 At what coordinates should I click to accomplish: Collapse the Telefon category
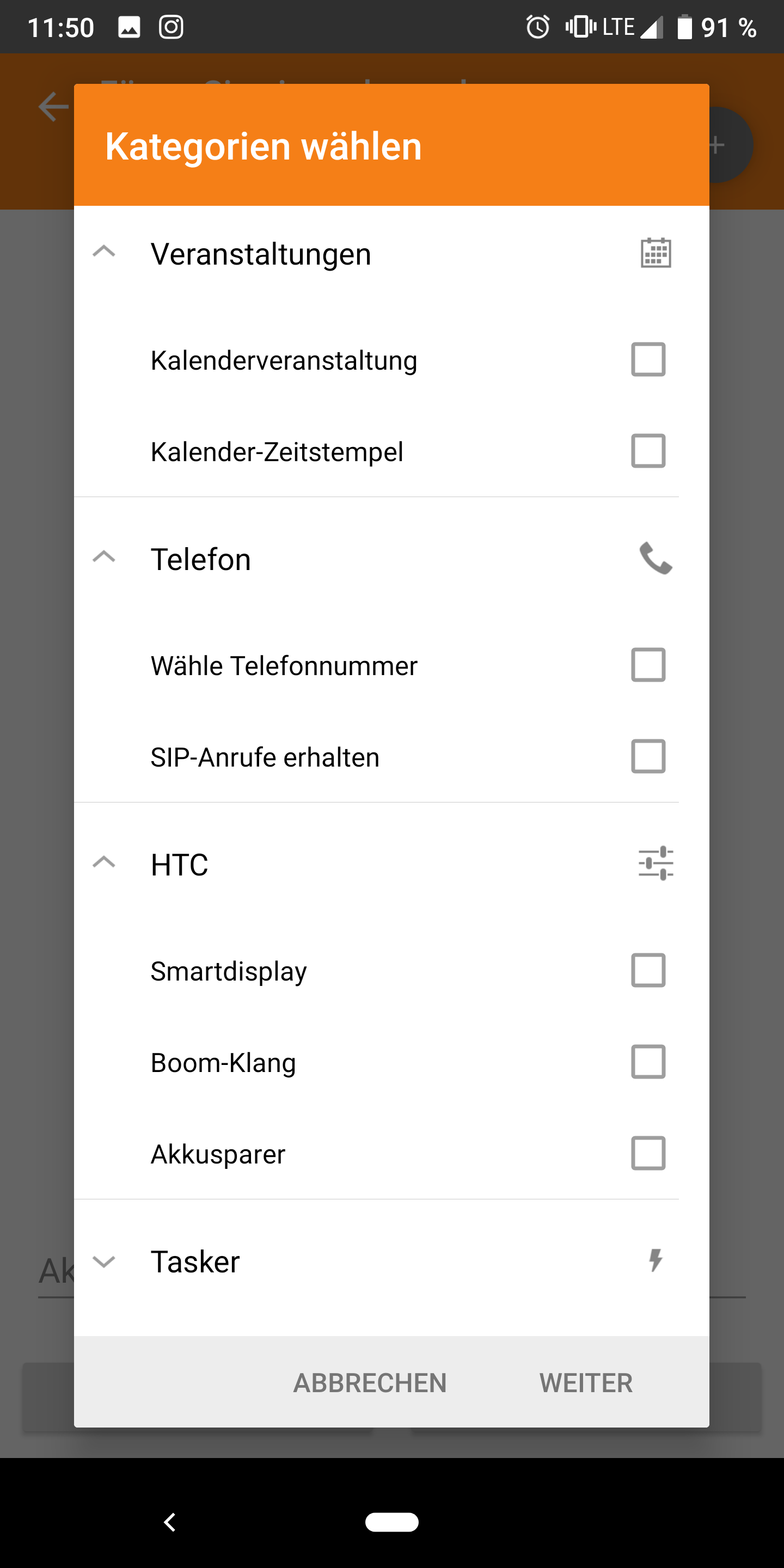pos(104,558)
